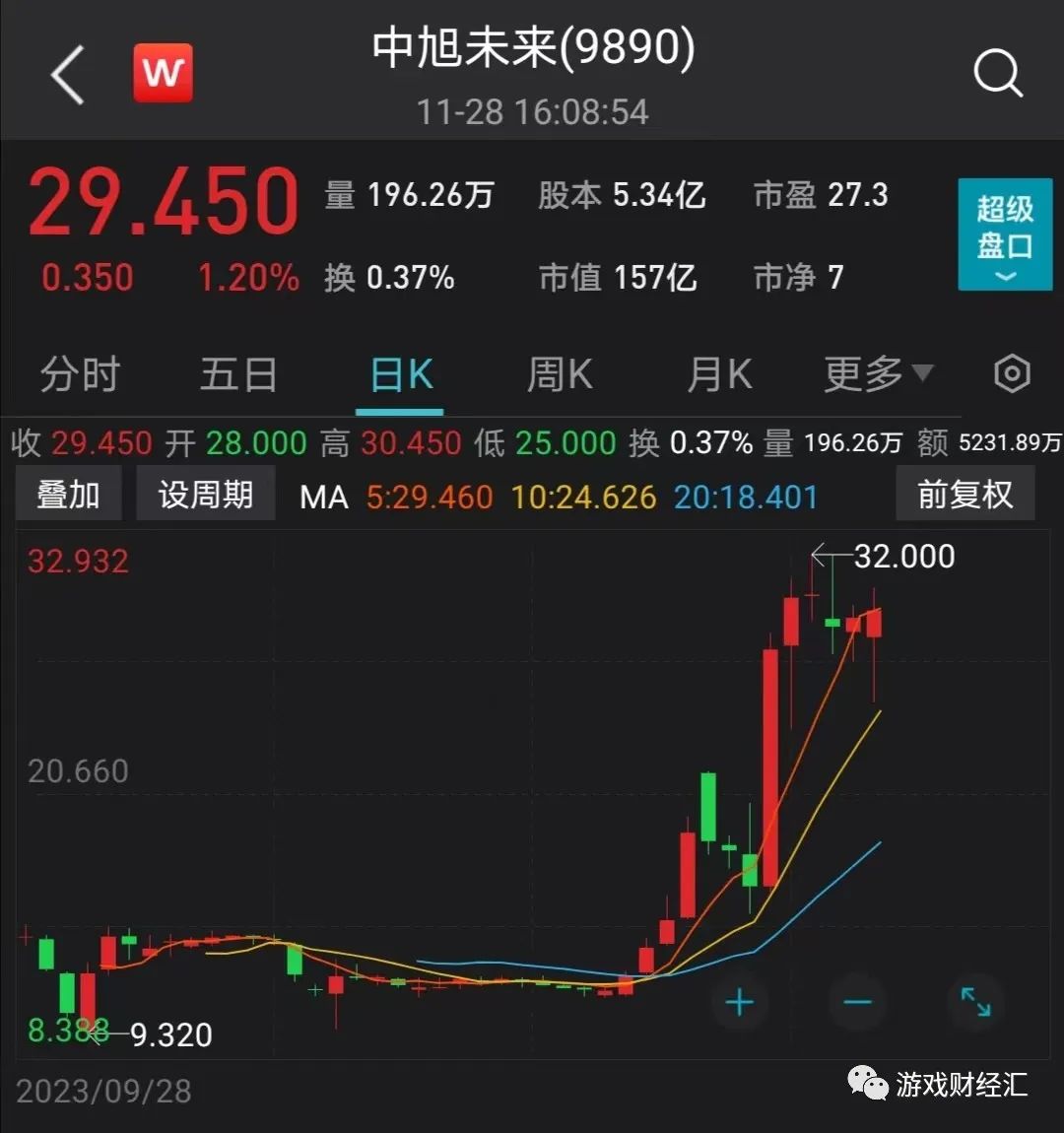Image resolution: width=1064 pixels, height=1133 pixels.
Task: Switch to the 周K chart tab
Action: tap(560, 375)
